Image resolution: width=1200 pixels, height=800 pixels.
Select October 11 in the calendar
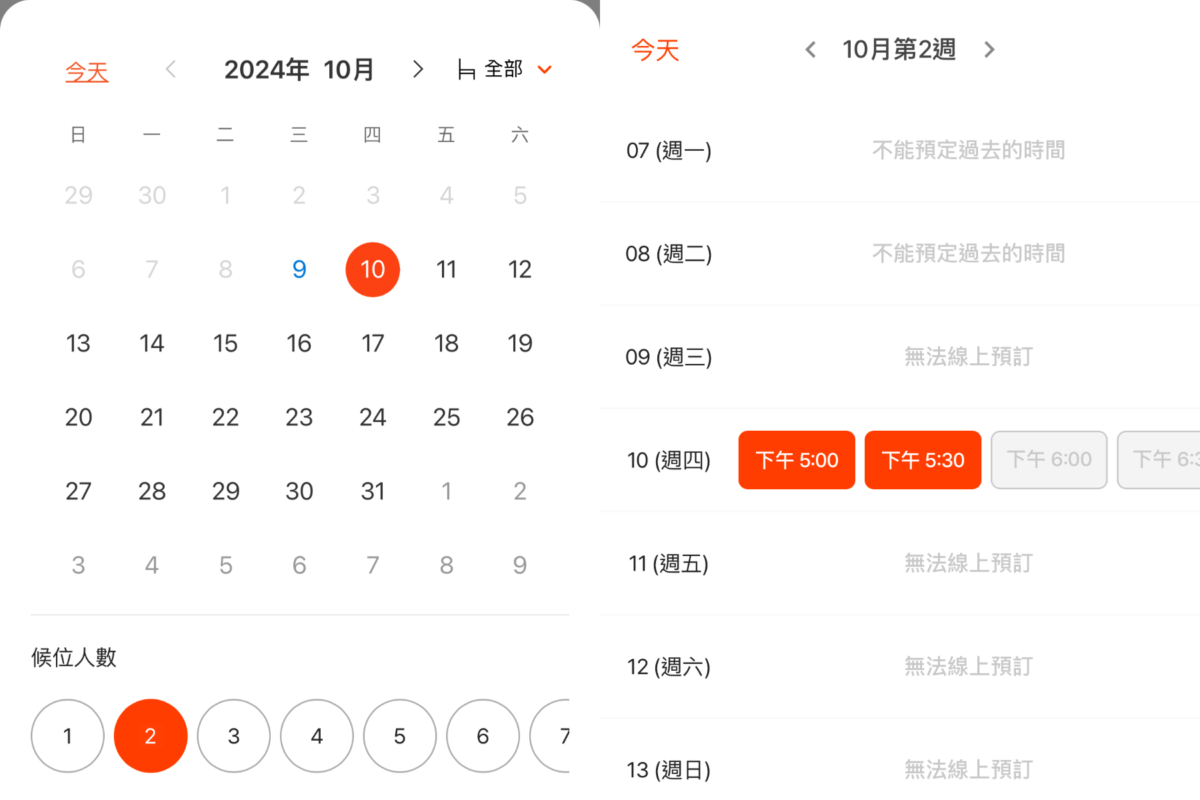coord(446,269)
